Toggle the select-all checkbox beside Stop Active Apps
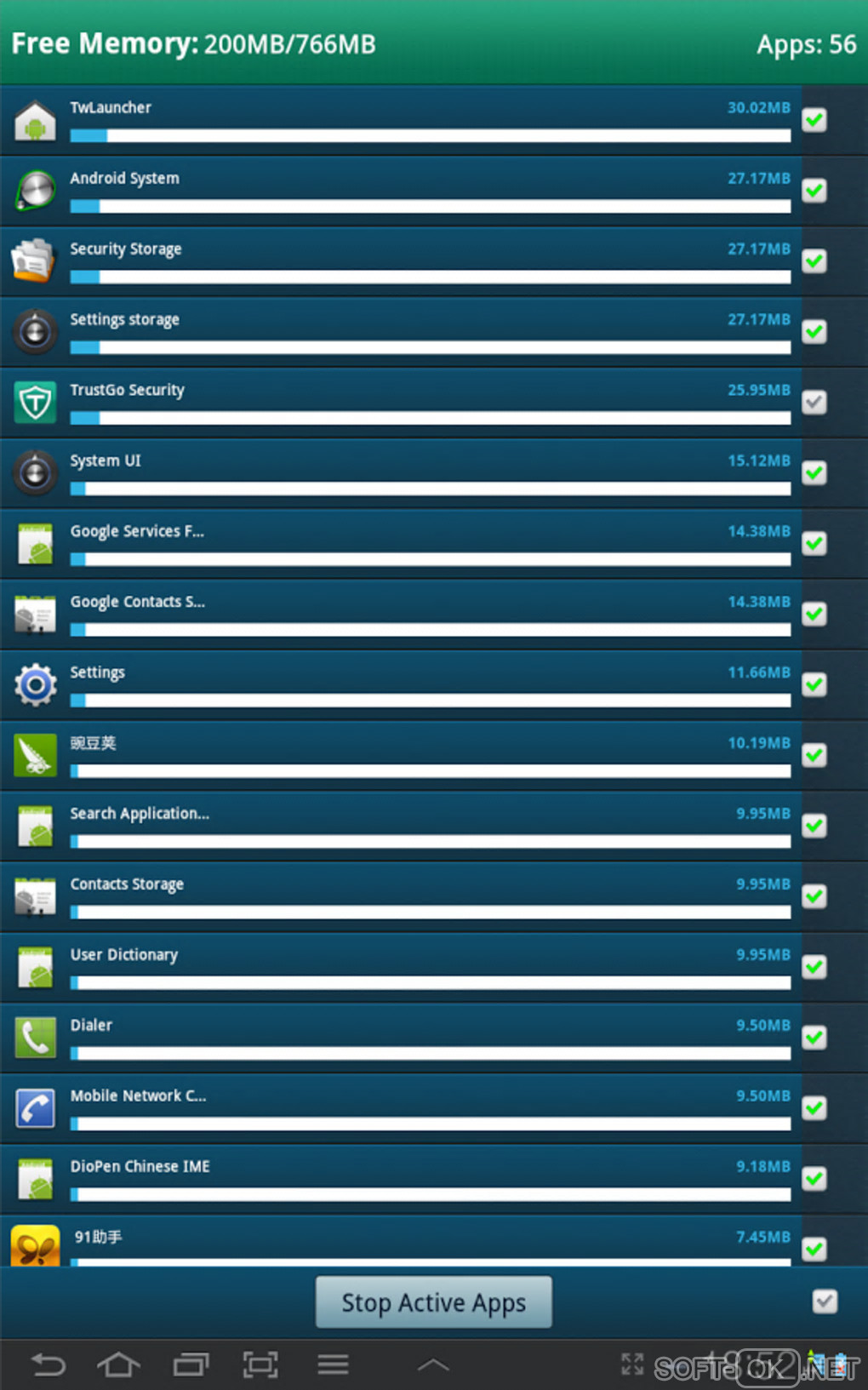868x1390 pixels. pyautogui.click(x=825, y=1301)
